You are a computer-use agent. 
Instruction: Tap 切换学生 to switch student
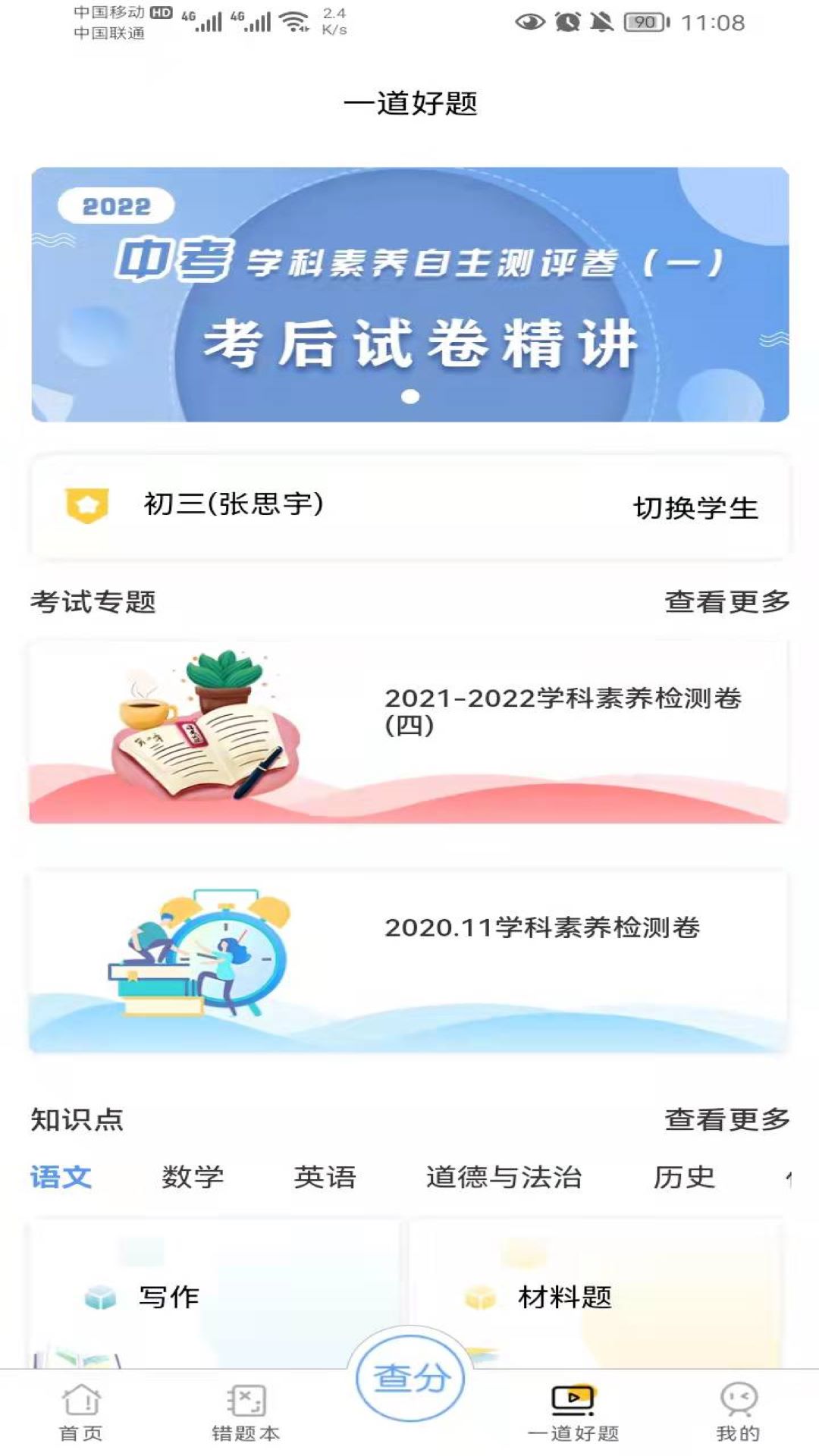[695, 508]
